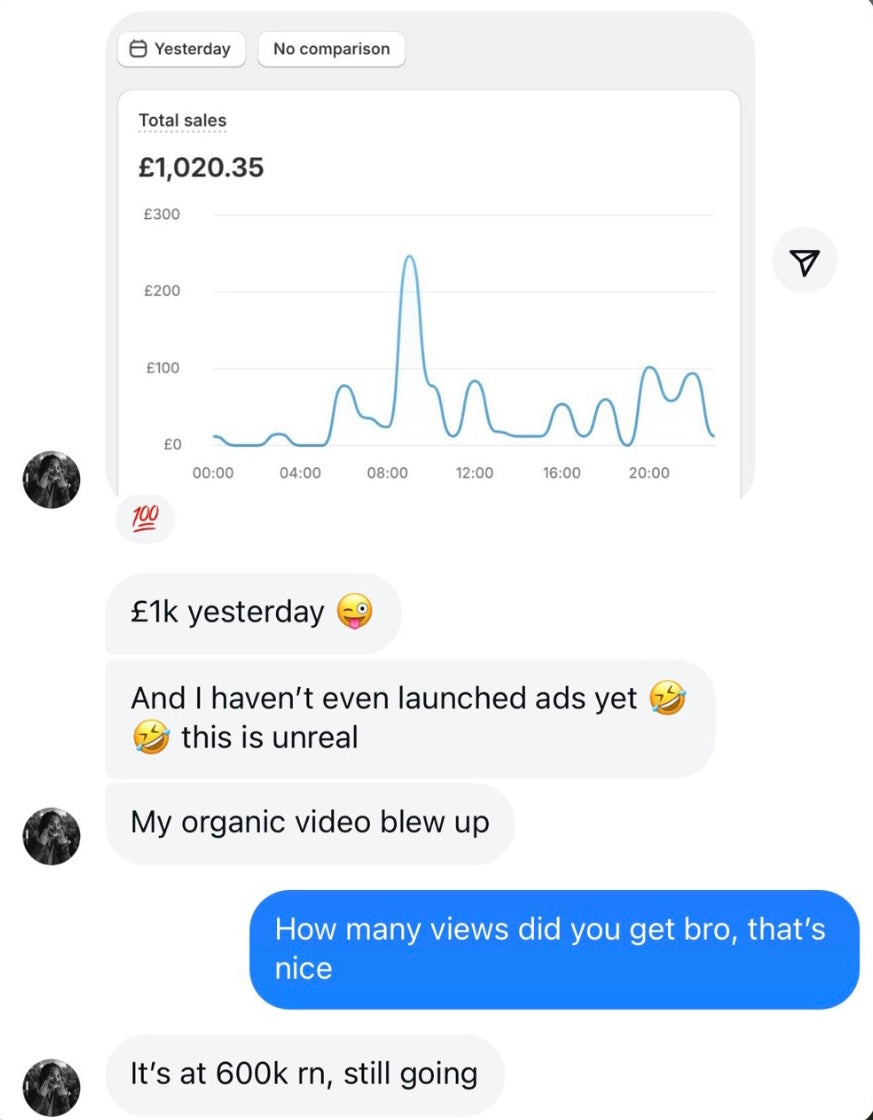Open sender's avatar beside the sales screenshot
The height and width of the screenshot is (1120, 873).
51,479
